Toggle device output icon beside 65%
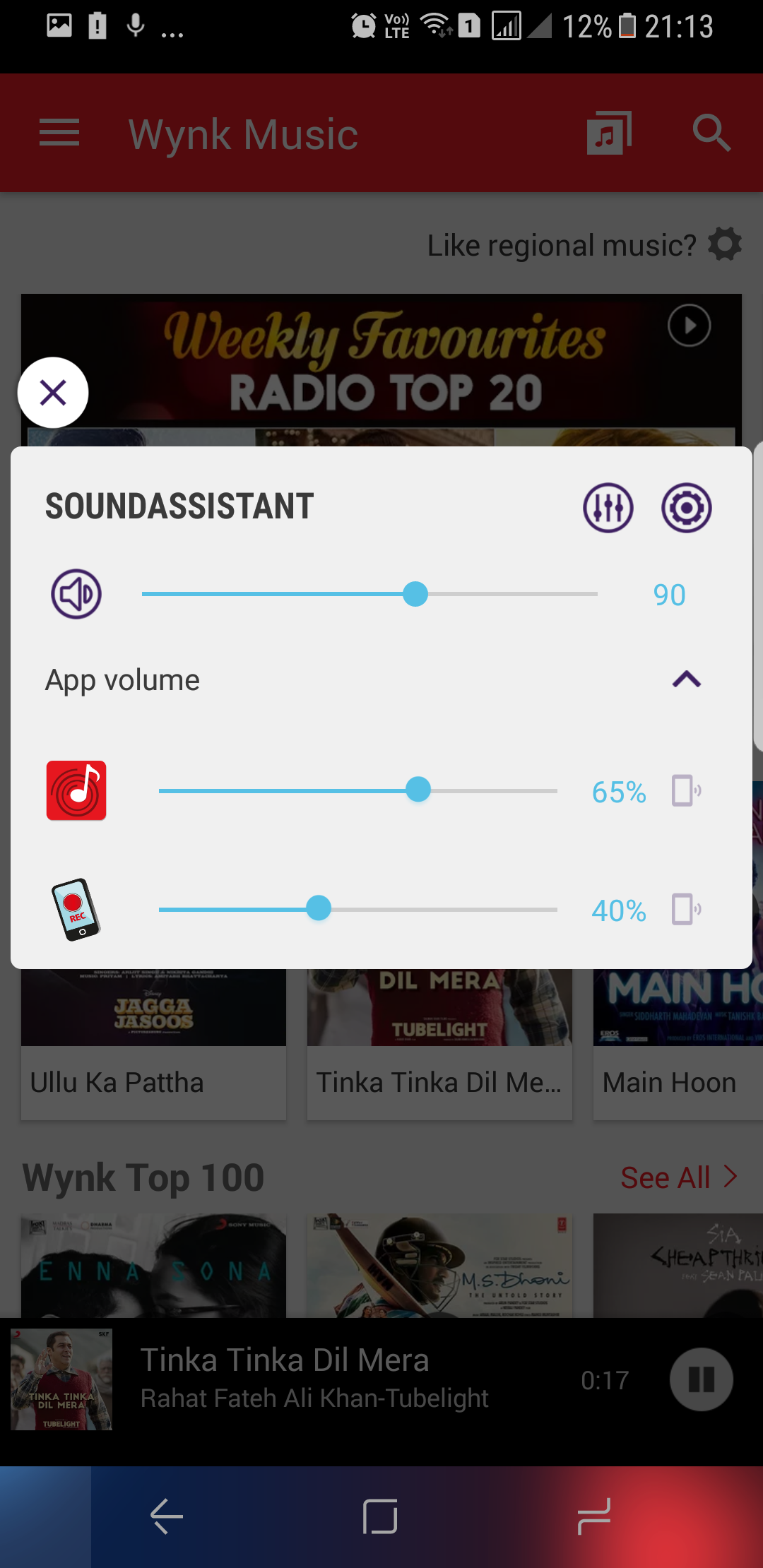The height and width of the screenshot is (1568, 763). tap(686, 790)
